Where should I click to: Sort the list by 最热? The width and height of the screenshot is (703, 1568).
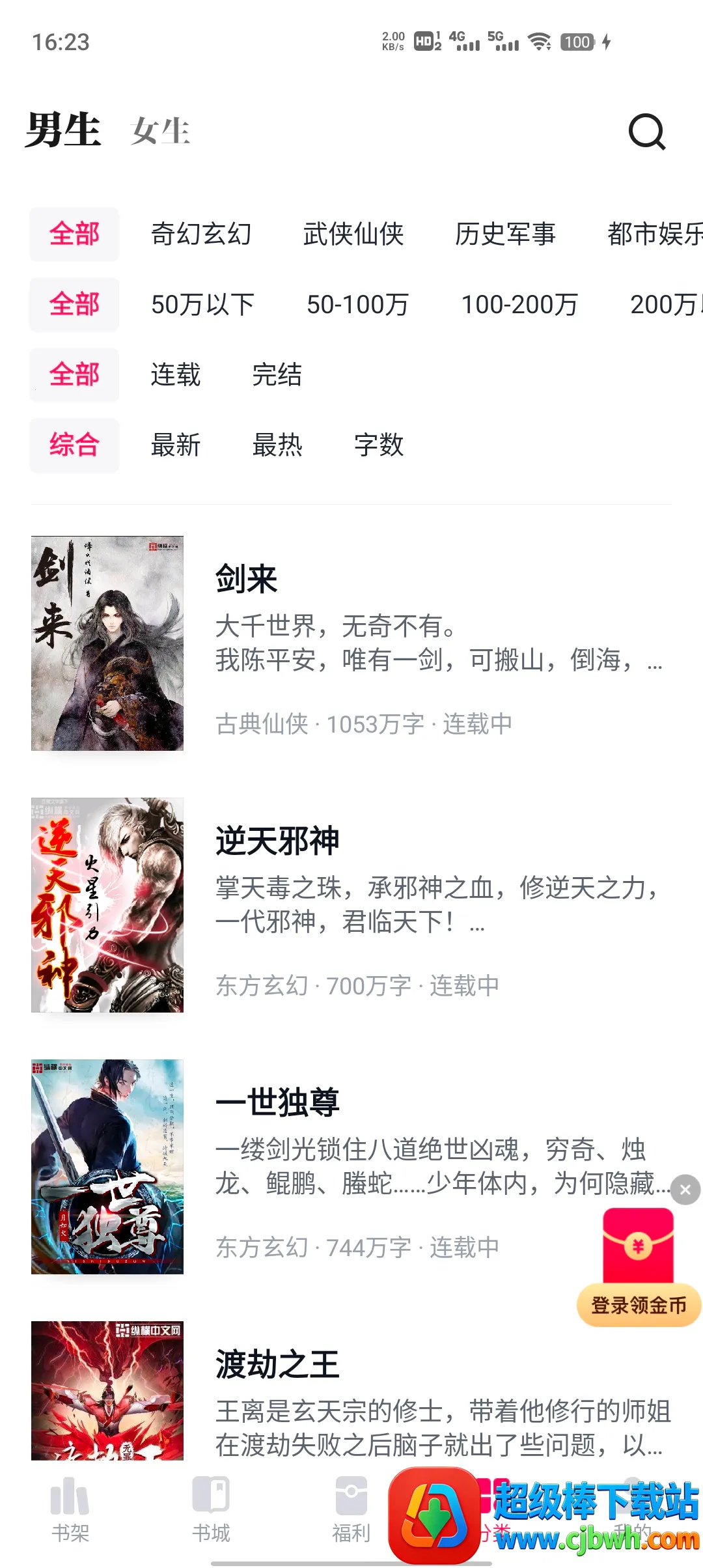tap(277, 445)
